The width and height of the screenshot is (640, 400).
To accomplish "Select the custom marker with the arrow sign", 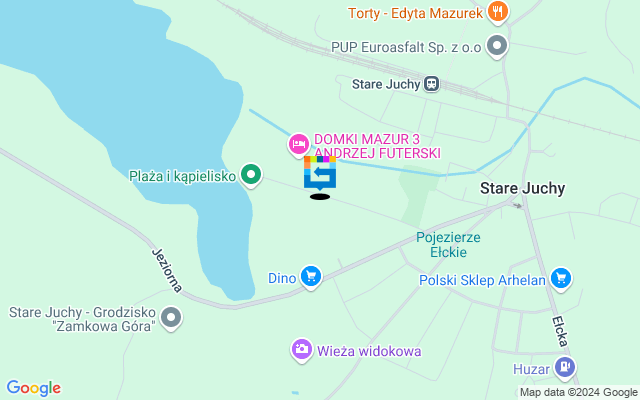I will (320, 174).
